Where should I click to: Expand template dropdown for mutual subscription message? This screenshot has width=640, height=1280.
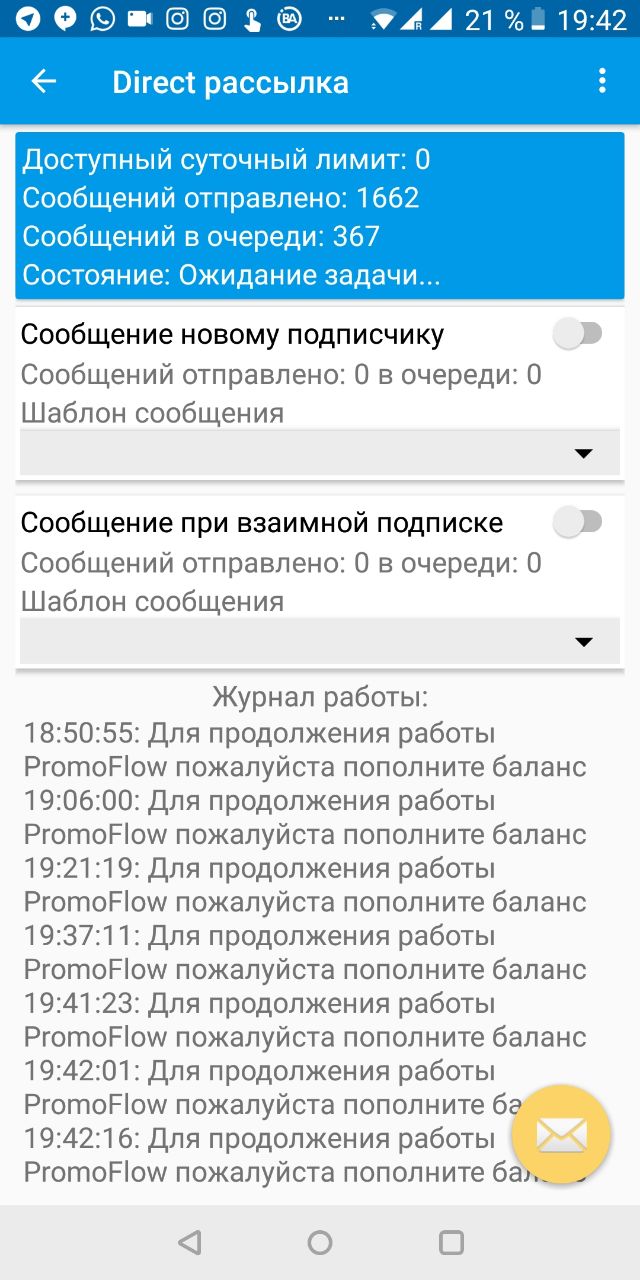320,641
